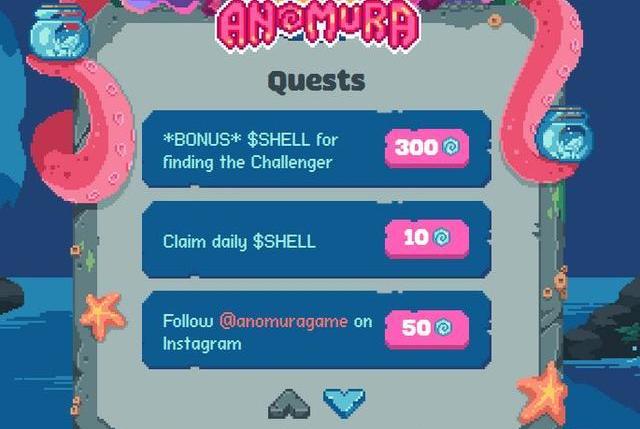Claim the 300 $SHELL reward
The height and width of the screenshot is (429, 640).
427,148
